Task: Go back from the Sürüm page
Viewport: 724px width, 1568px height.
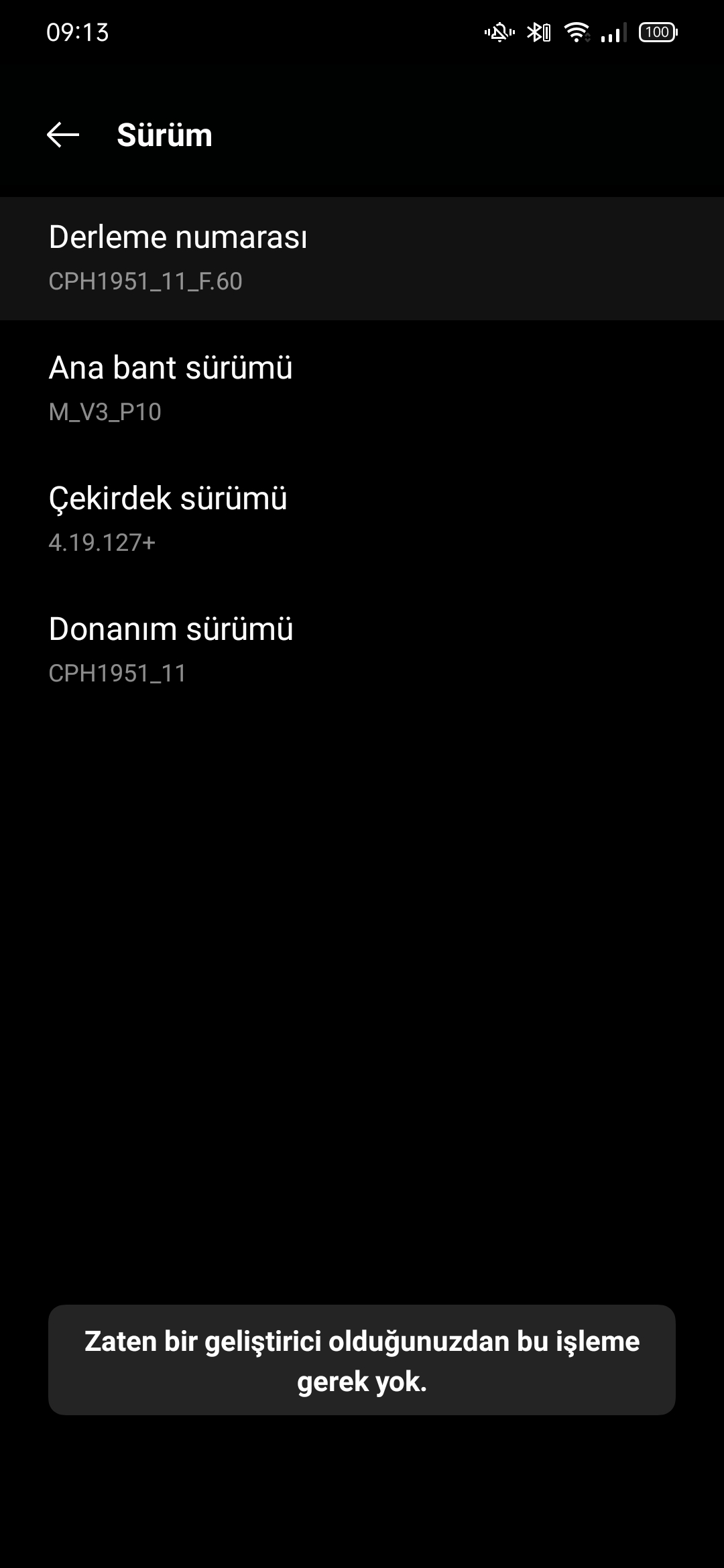Action: click(63, 135)
